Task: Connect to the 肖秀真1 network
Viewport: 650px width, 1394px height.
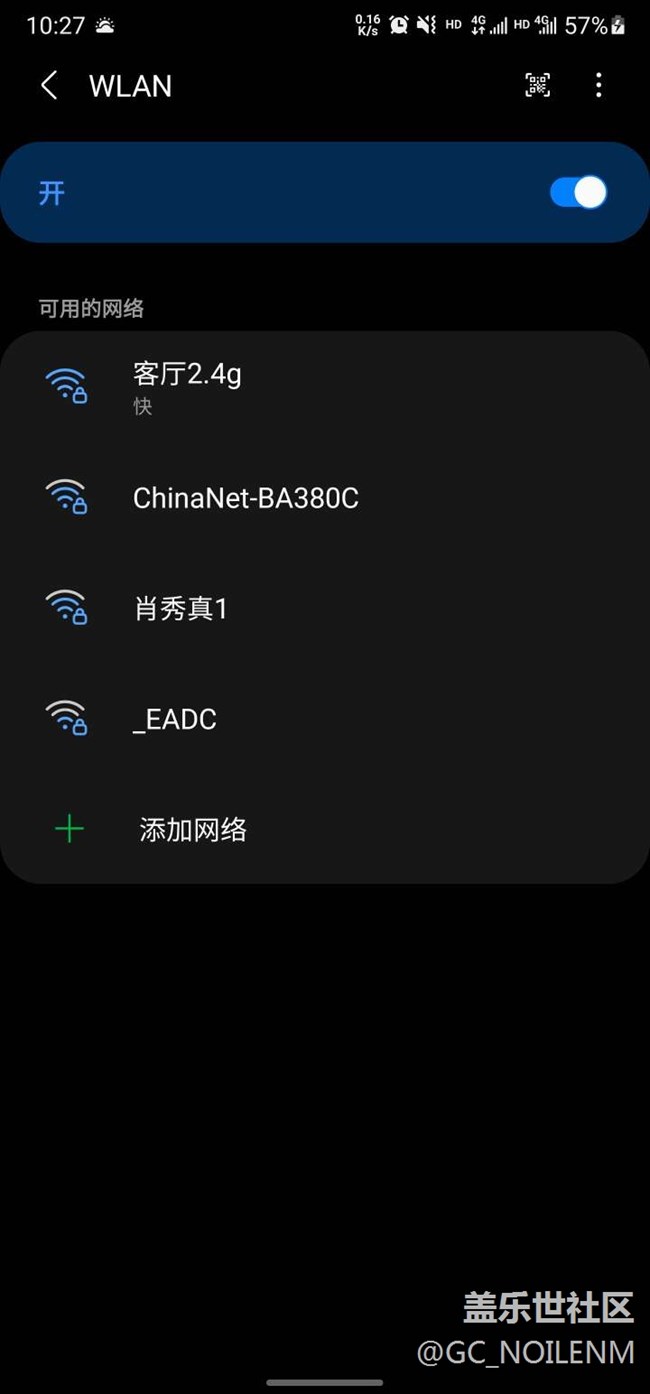Action: coord(181,608)
